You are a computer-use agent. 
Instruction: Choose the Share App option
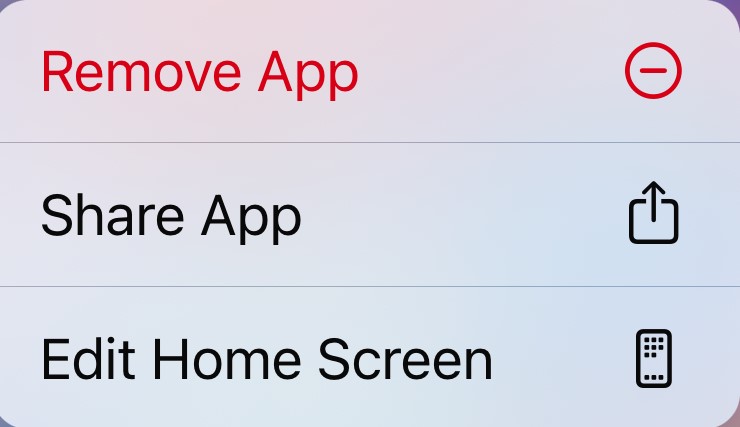[172, 215]
